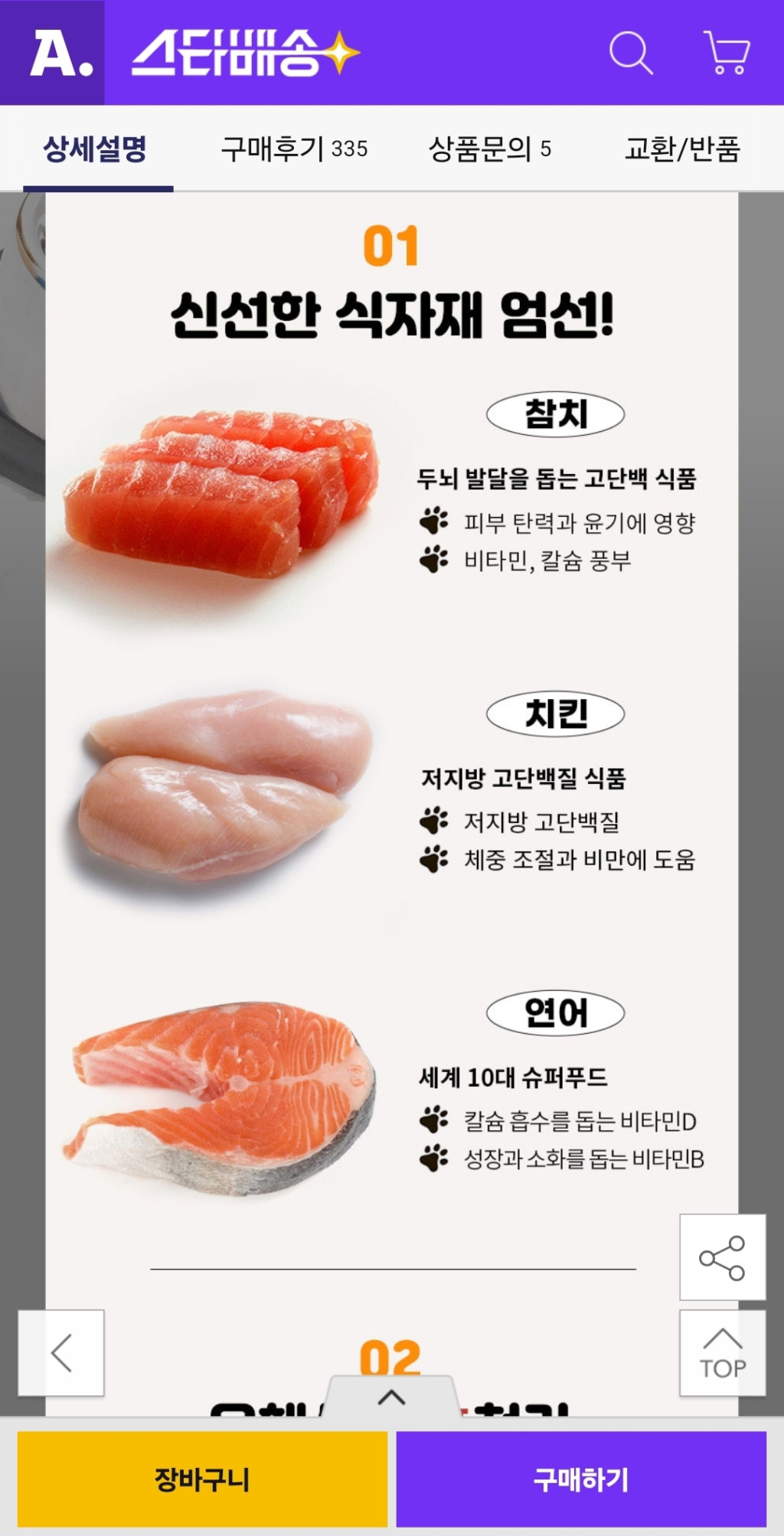Expand the bottom purchase panel chevron
The image size is (784, 1536).
coord(391,1397)
